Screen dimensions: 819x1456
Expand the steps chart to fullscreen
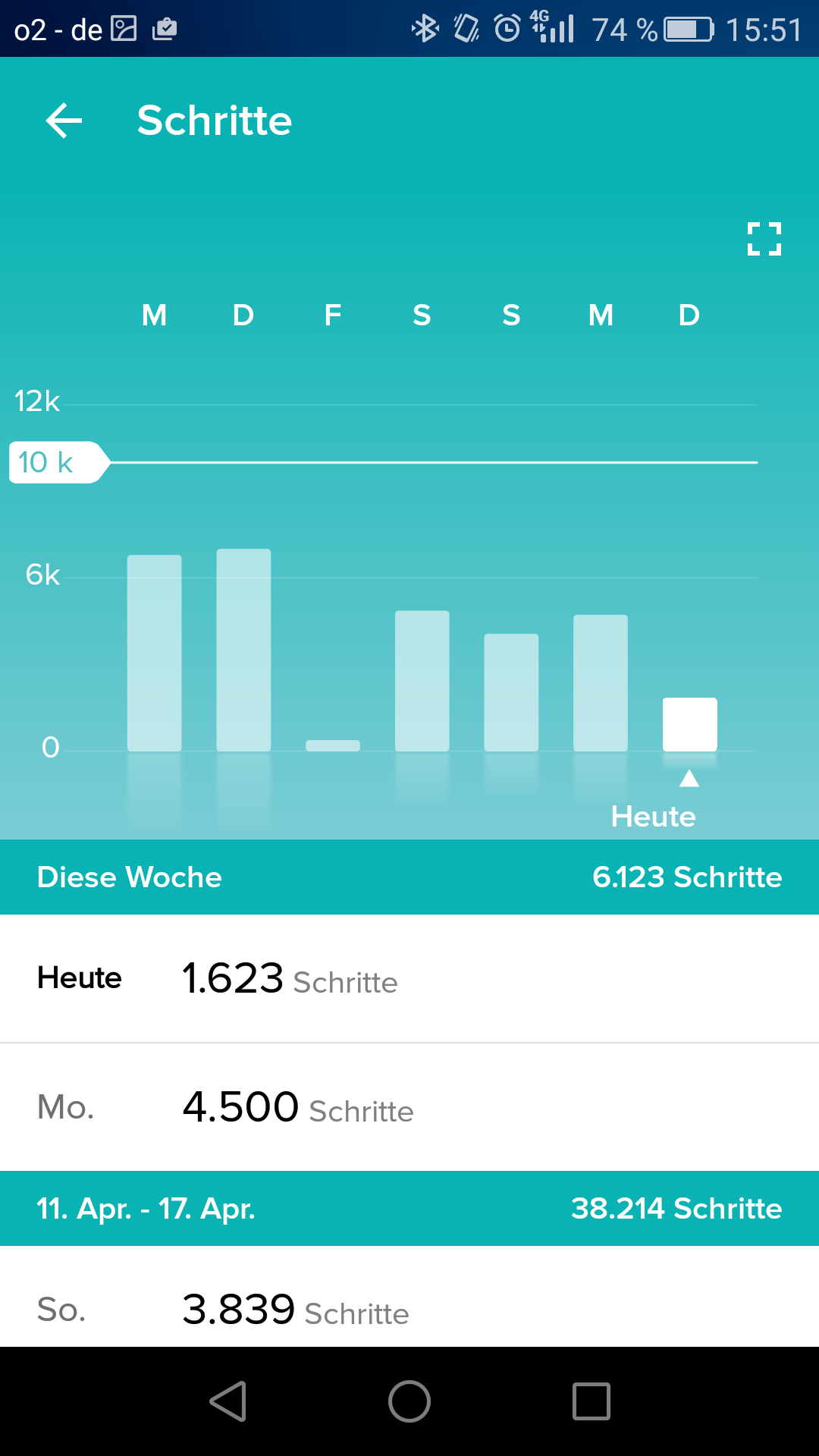pos(764,239)
